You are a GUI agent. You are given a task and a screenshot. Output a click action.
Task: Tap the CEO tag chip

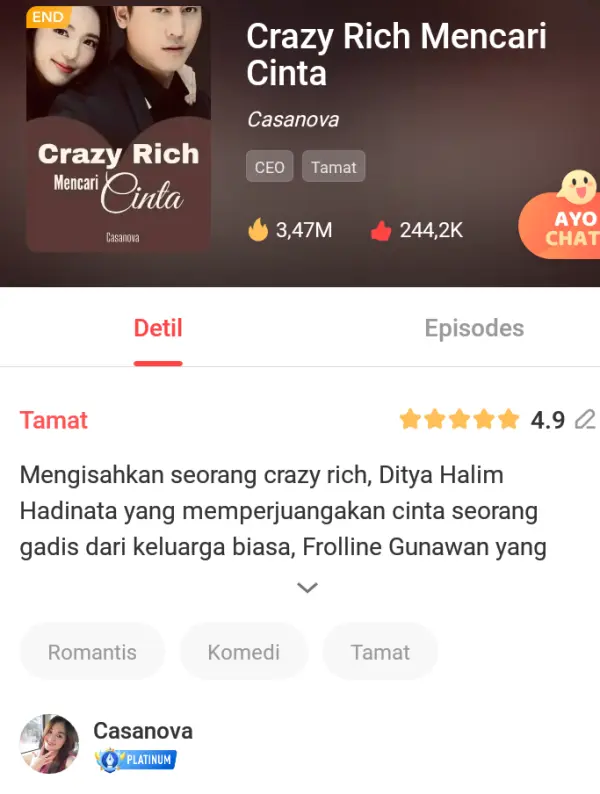coord(270,167)
